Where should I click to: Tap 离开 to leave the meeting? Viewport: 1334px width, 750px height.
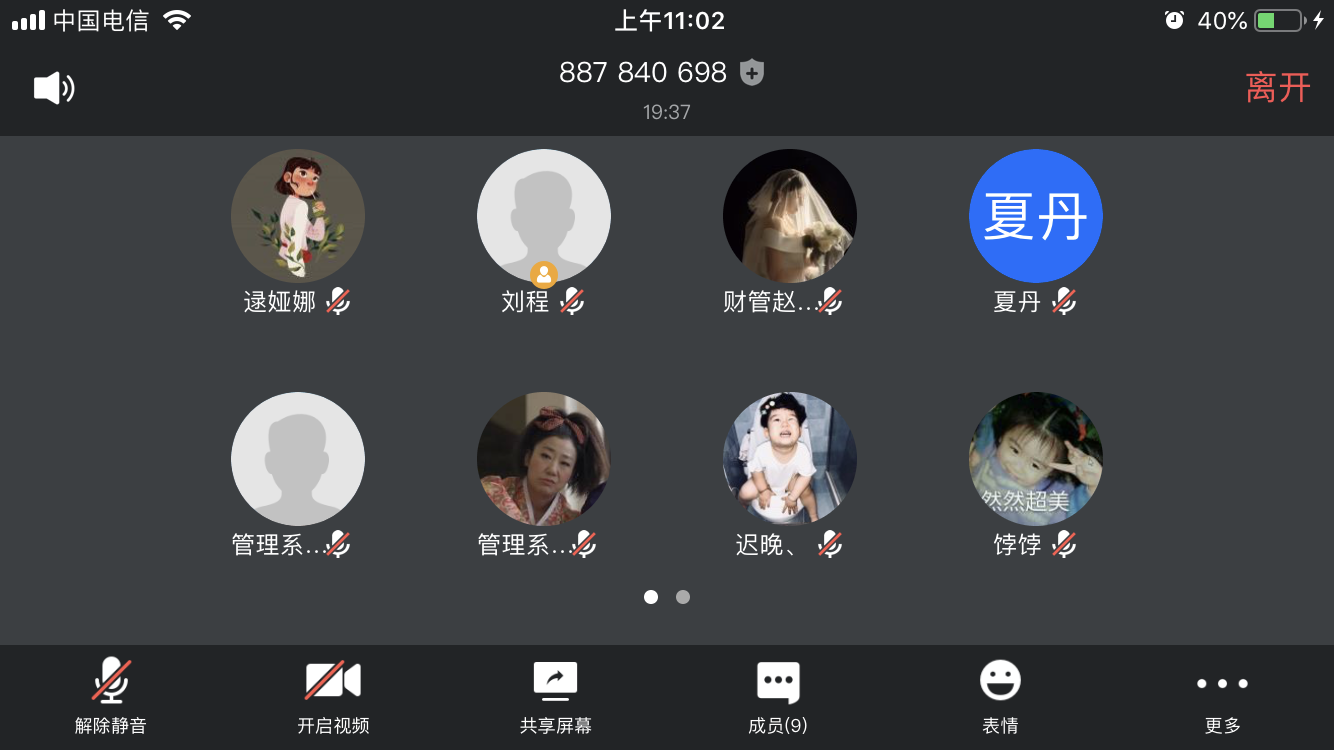point(1277,88)
